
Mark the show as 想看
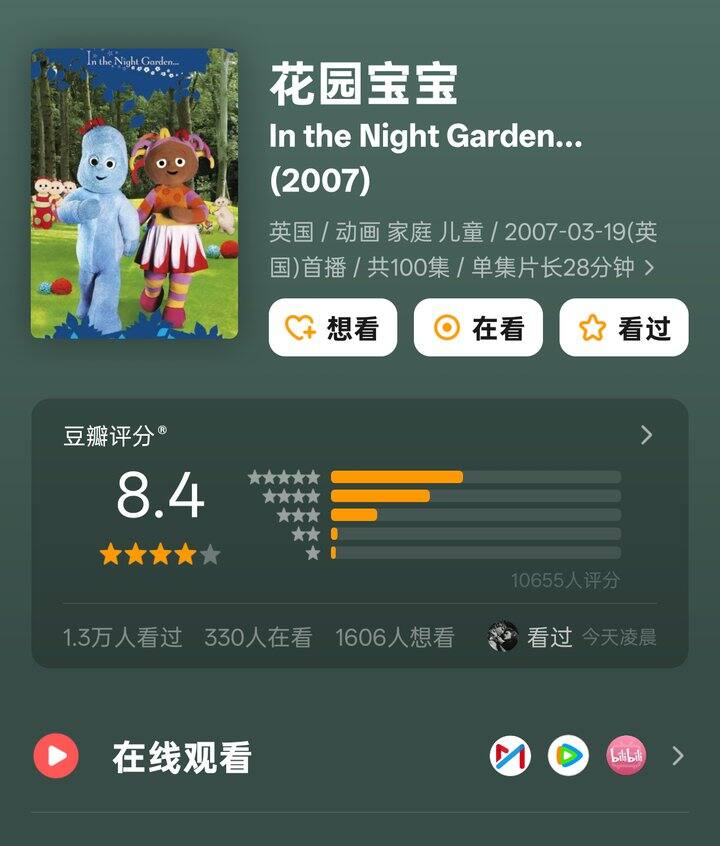coord(332,328)
